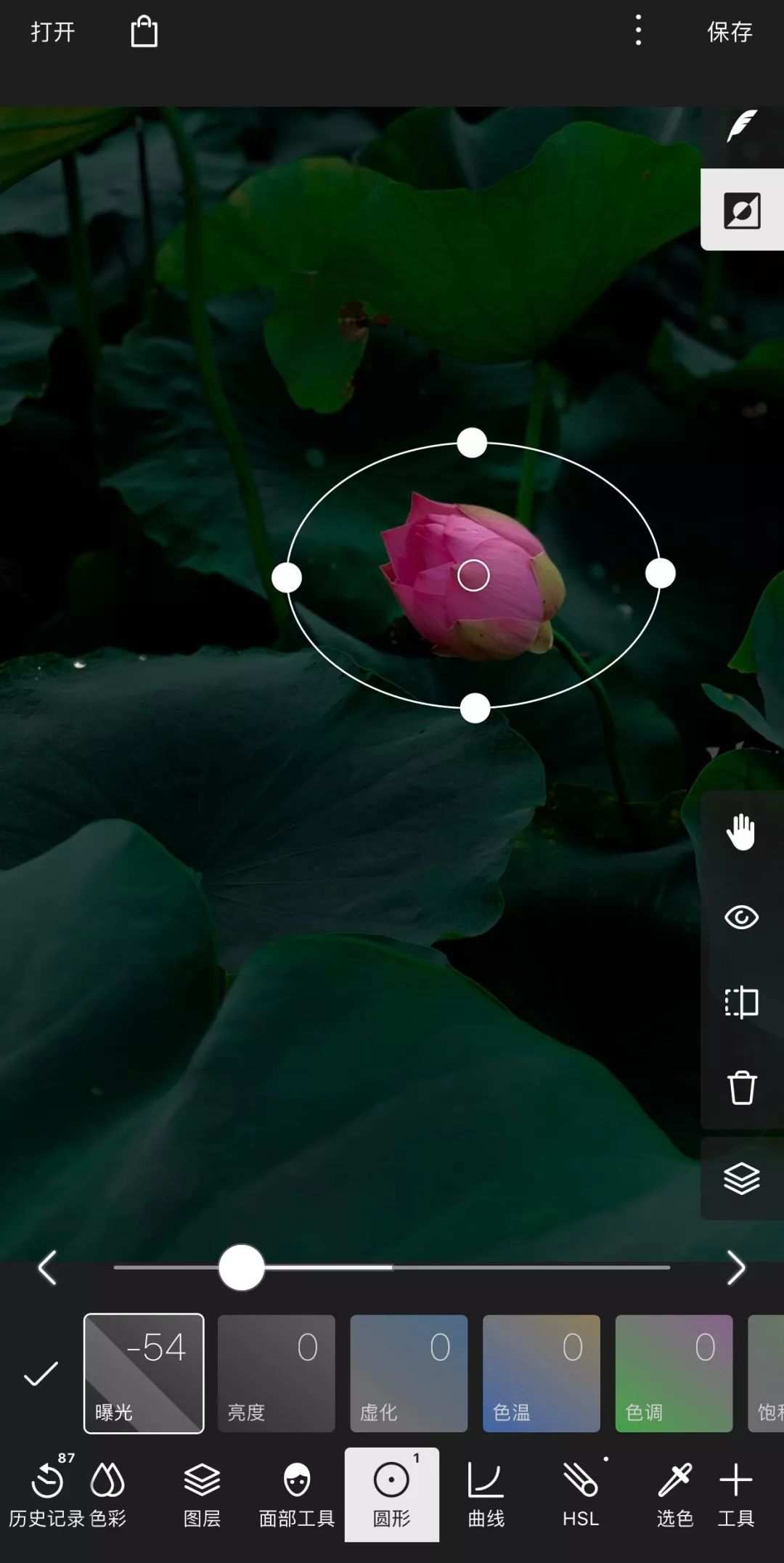The image size is (784, 1563).
Task: Tap the right arrow beside the slider
Action: coord(735,1268)
